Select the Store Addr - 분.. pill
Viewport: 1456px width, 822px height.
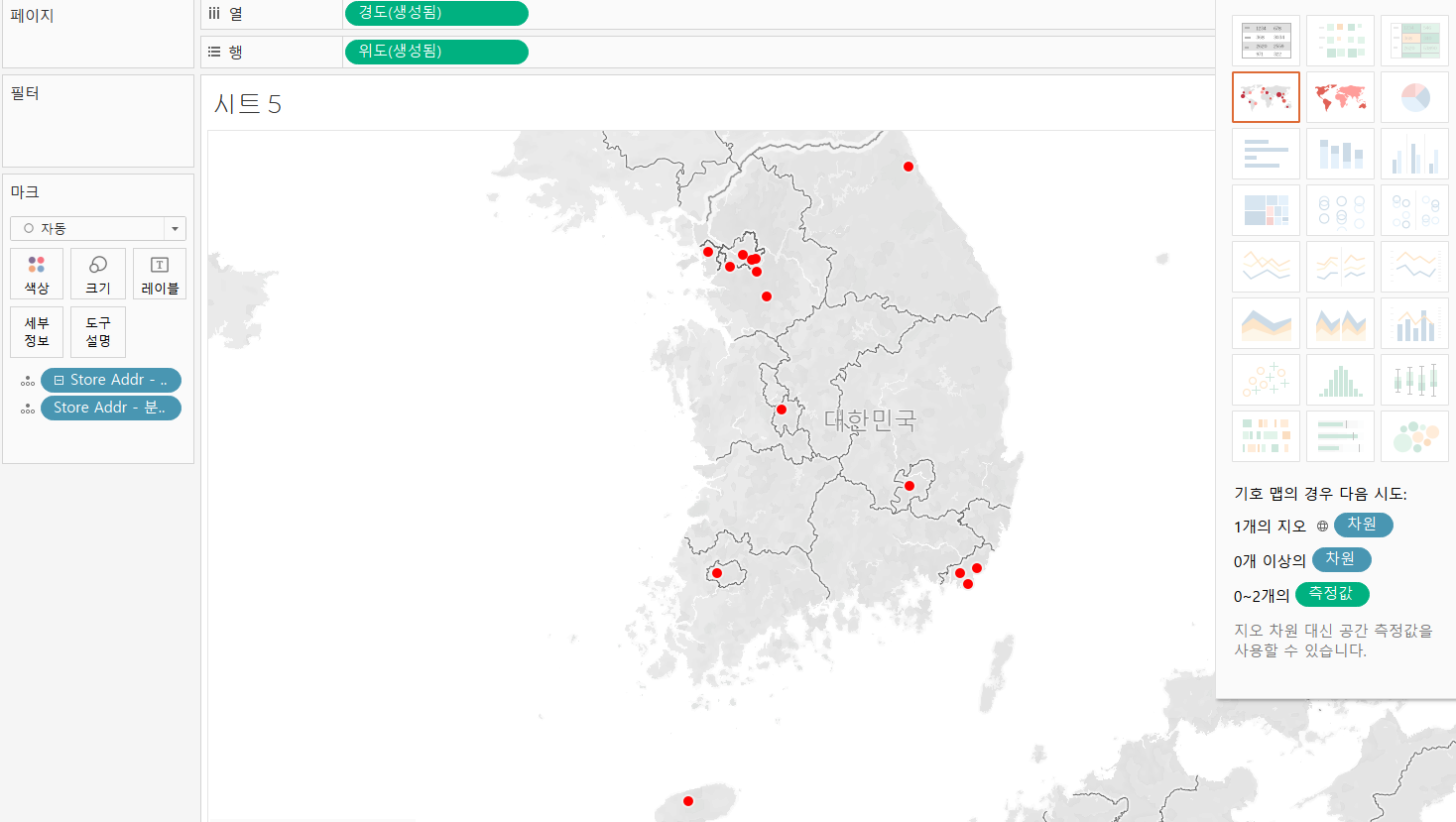coord(111,408)
